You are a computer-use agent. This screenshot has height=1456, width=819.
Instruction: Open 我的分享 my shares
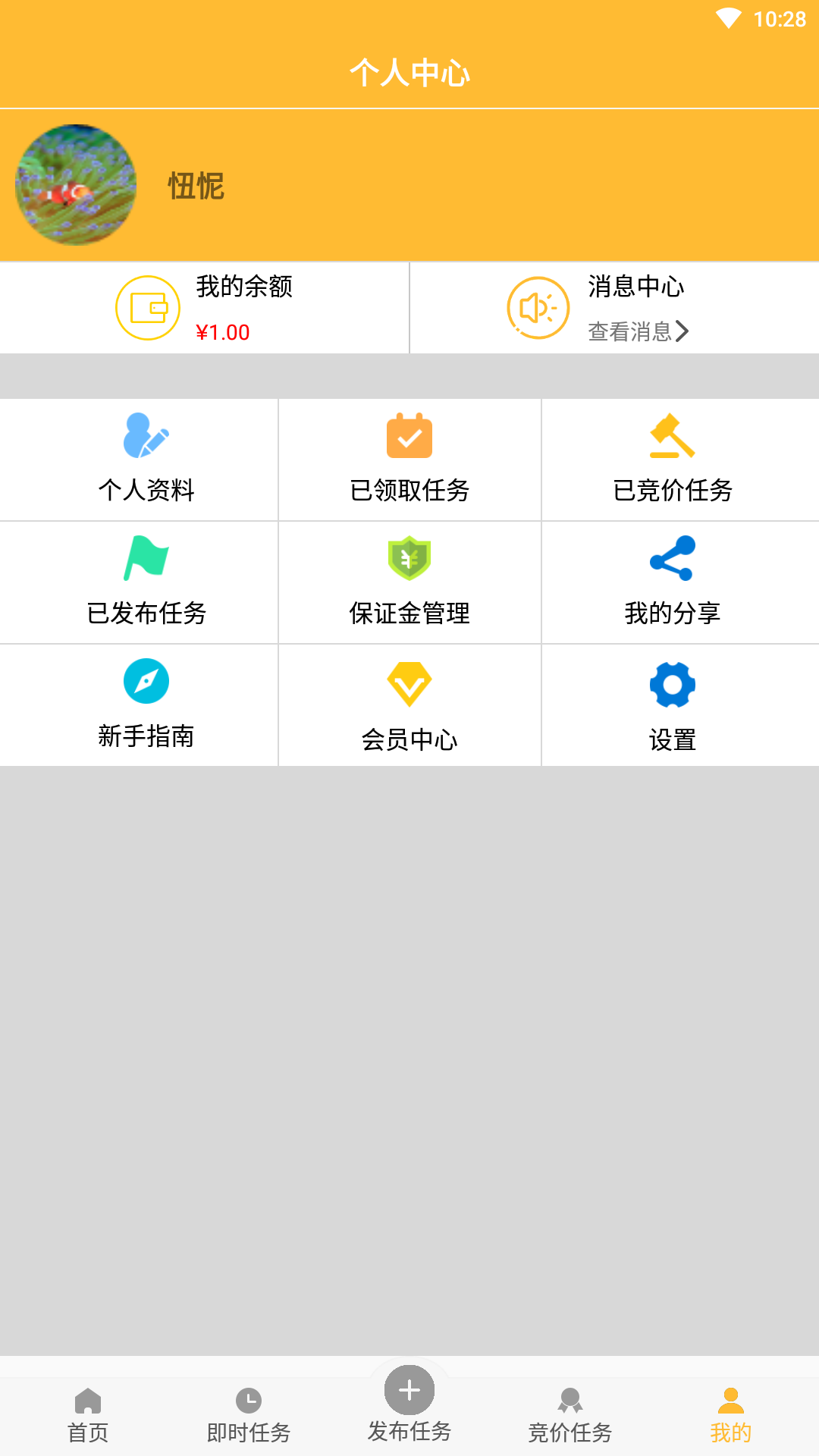[x=672, y=582]
